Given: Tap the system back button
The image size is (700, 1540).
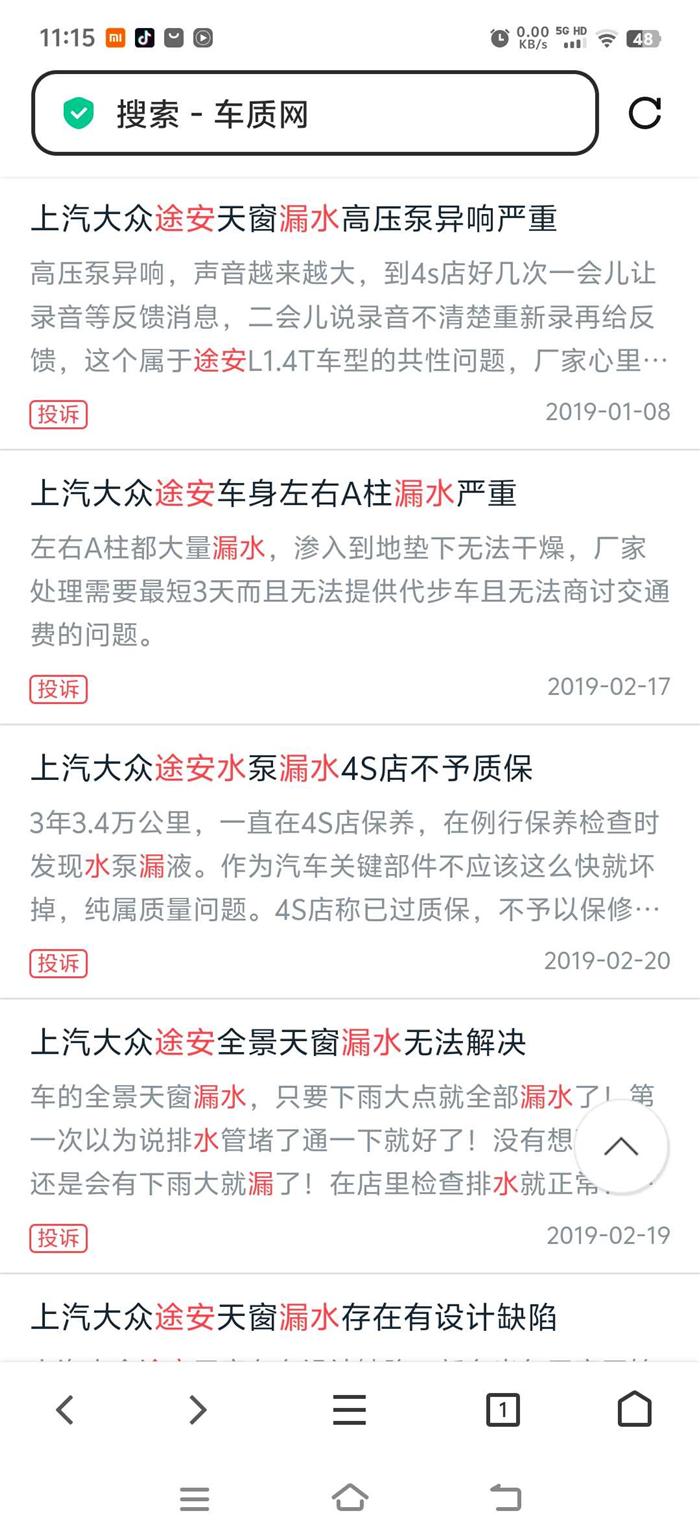Looking at the screenshot, I should [x=506, y=1498].
